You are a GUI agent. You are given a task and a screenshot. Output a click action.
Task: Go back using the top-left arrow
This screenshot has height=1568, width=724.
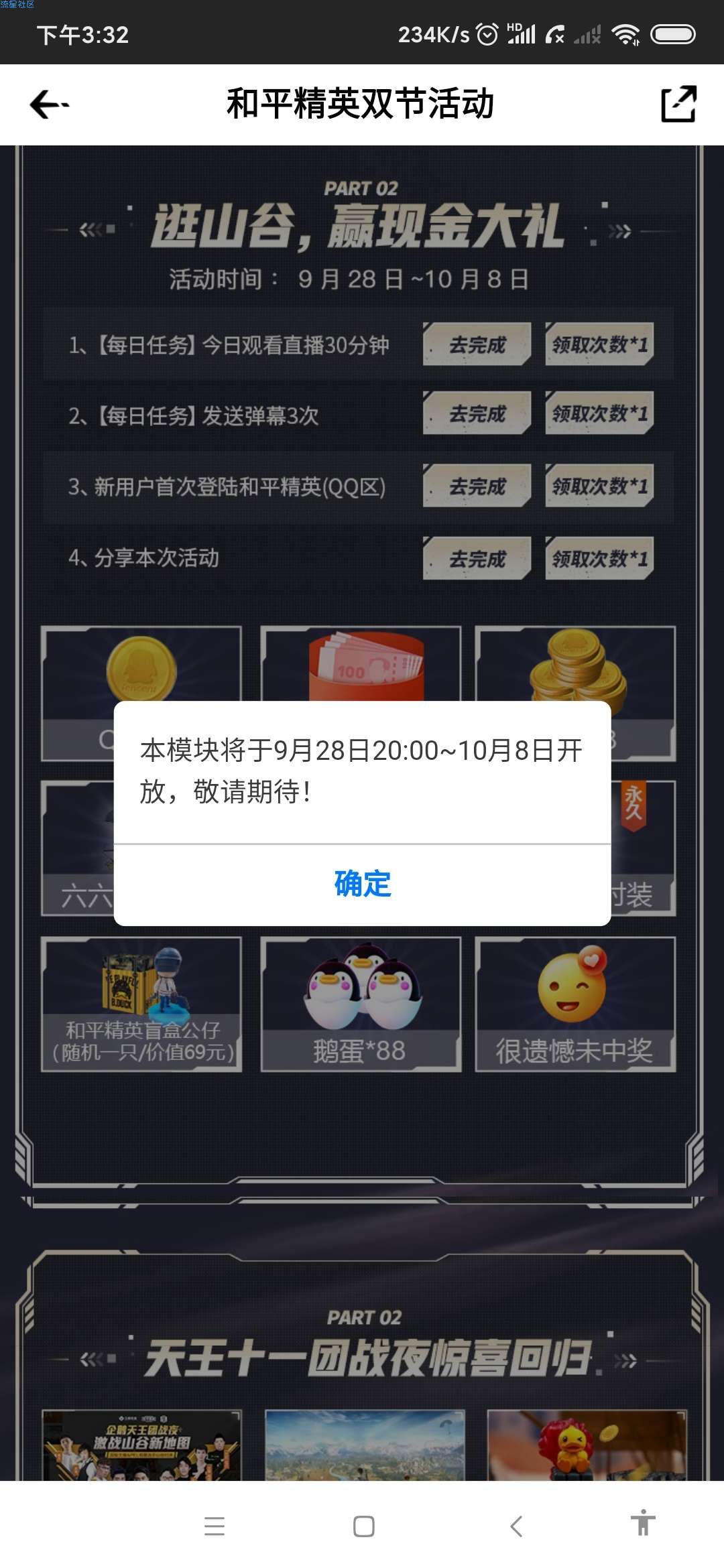point(50,105)
